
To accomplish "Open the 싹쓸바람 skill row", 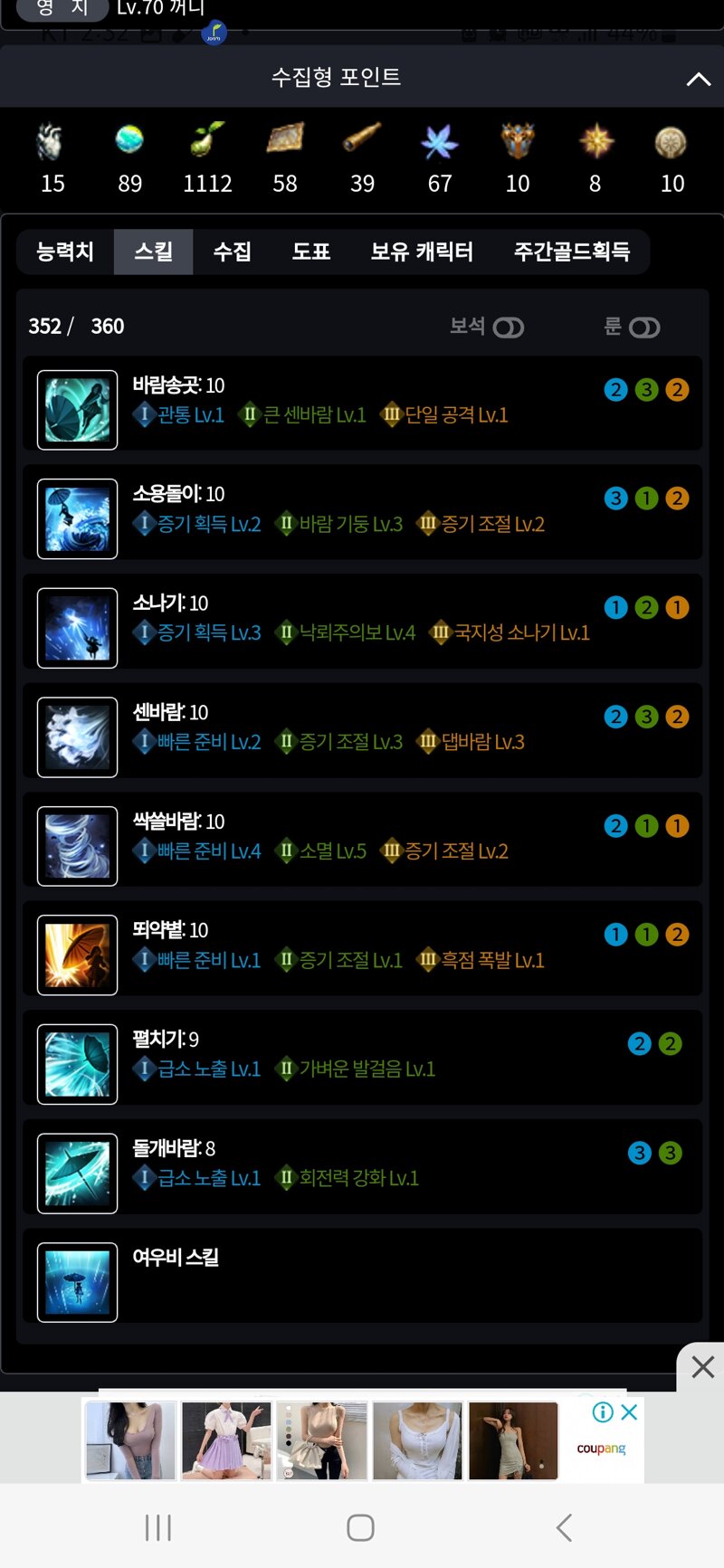I will (x=362, y=840).
